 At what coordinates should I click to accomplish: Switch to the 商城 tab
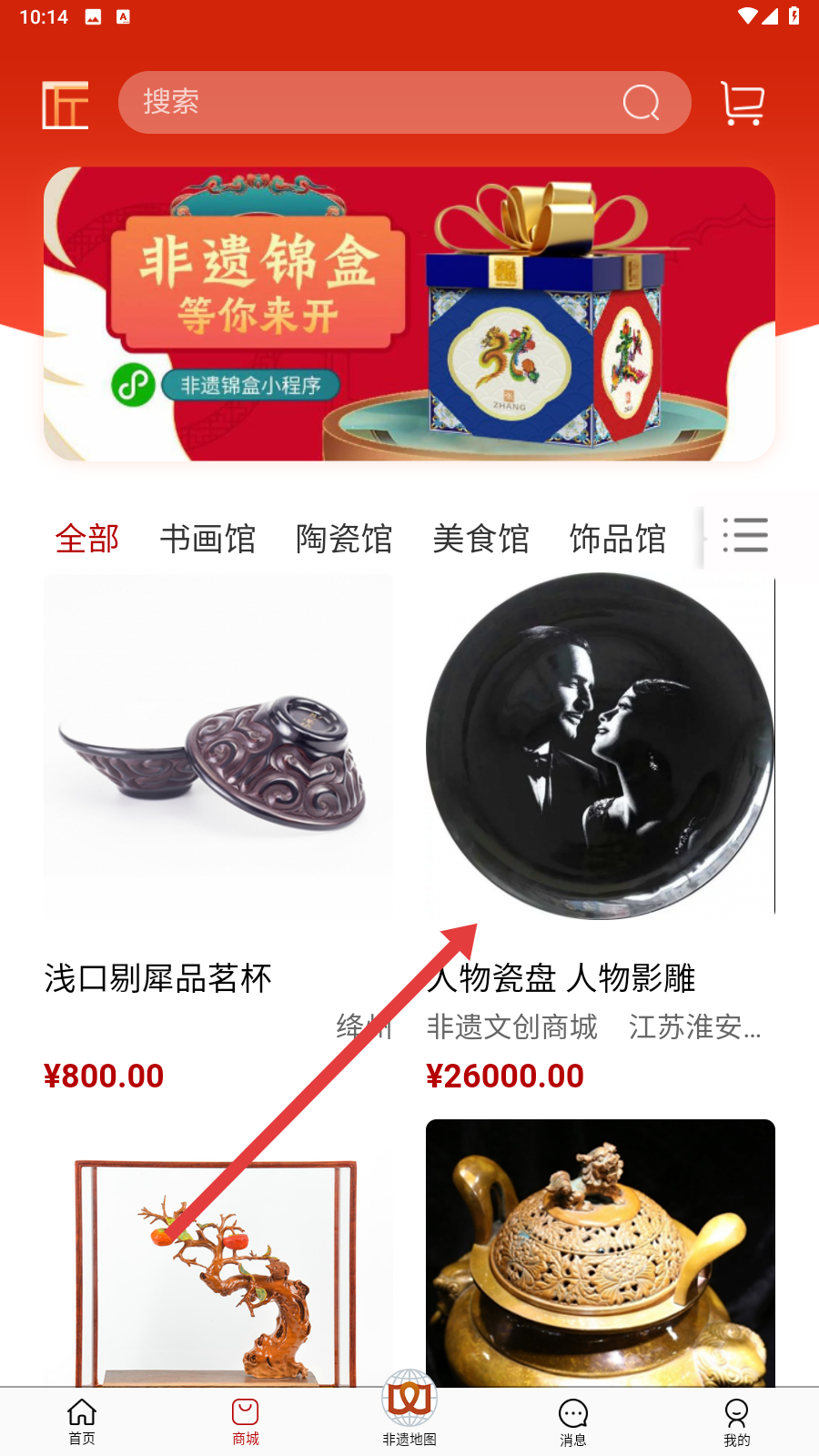tap(246, 1421)
